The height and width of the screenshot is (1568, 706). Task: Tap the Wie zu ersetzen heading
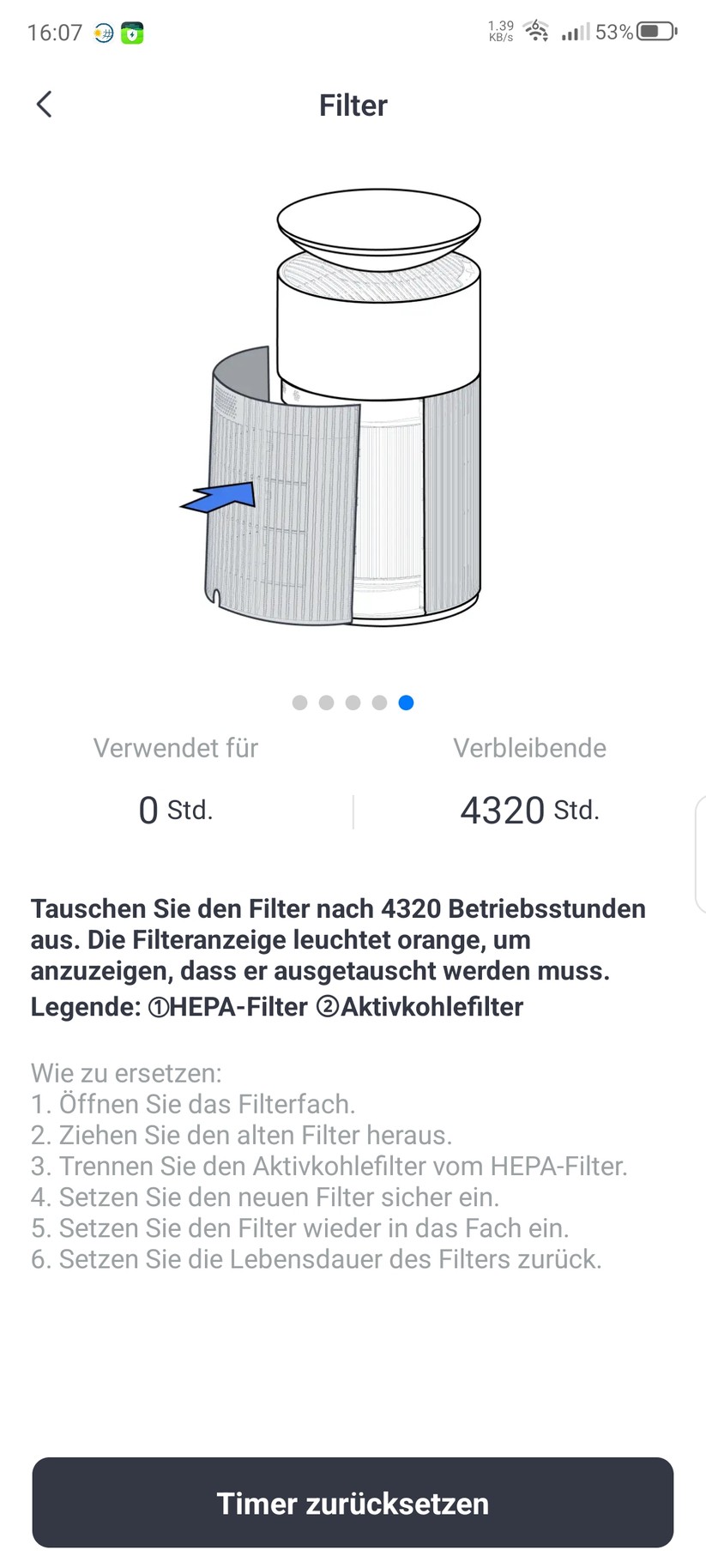[126, 1073]
